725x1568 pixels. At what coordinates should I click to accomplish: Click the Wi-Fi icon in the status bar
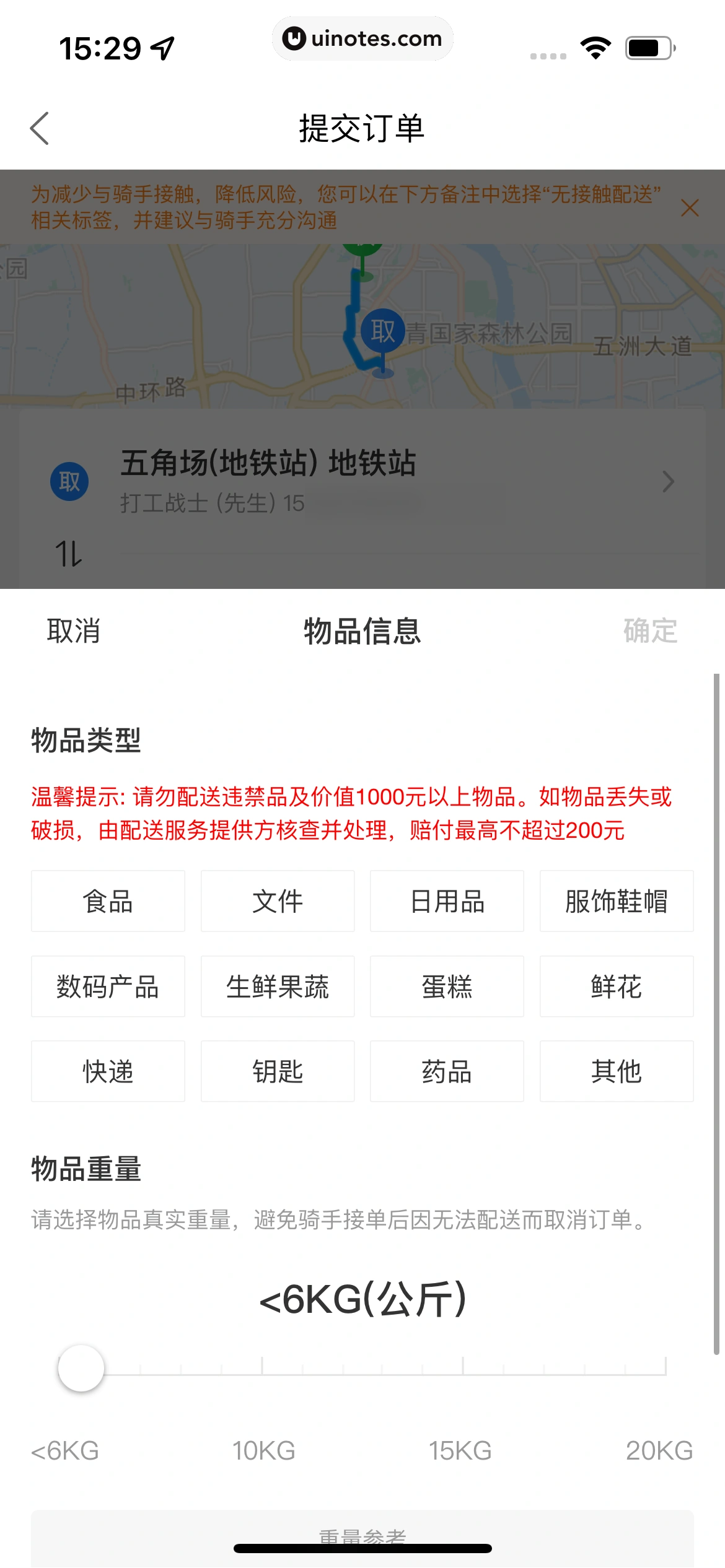click(595, 46)
